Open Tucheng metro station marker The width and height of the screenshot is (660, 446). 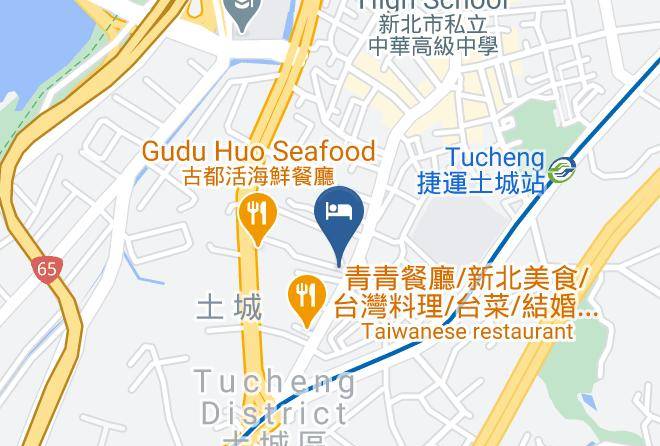(562, 170)
